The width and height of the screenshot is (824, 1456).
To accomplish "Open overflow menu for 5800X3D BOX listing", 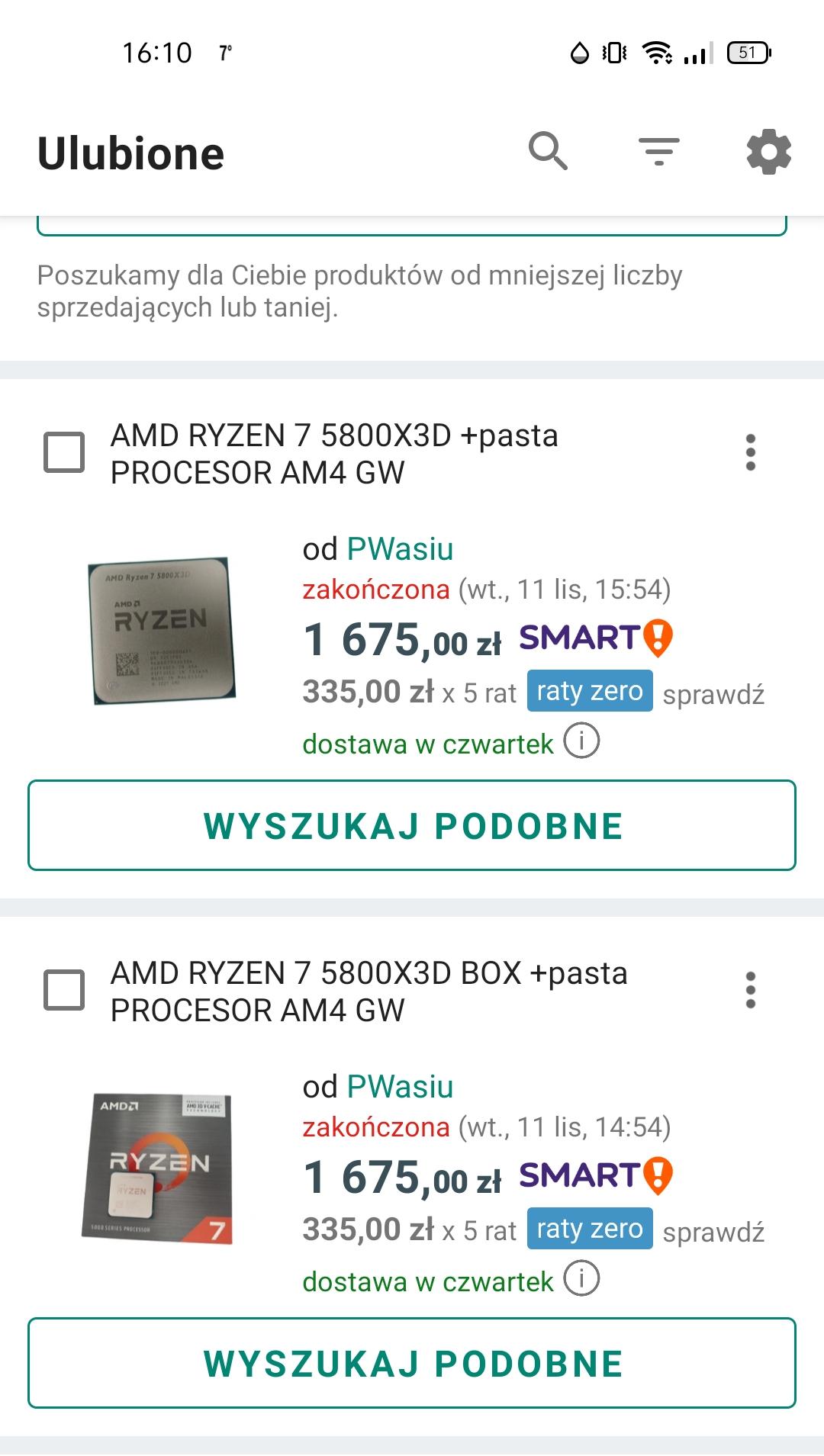I will coord(751,990).
